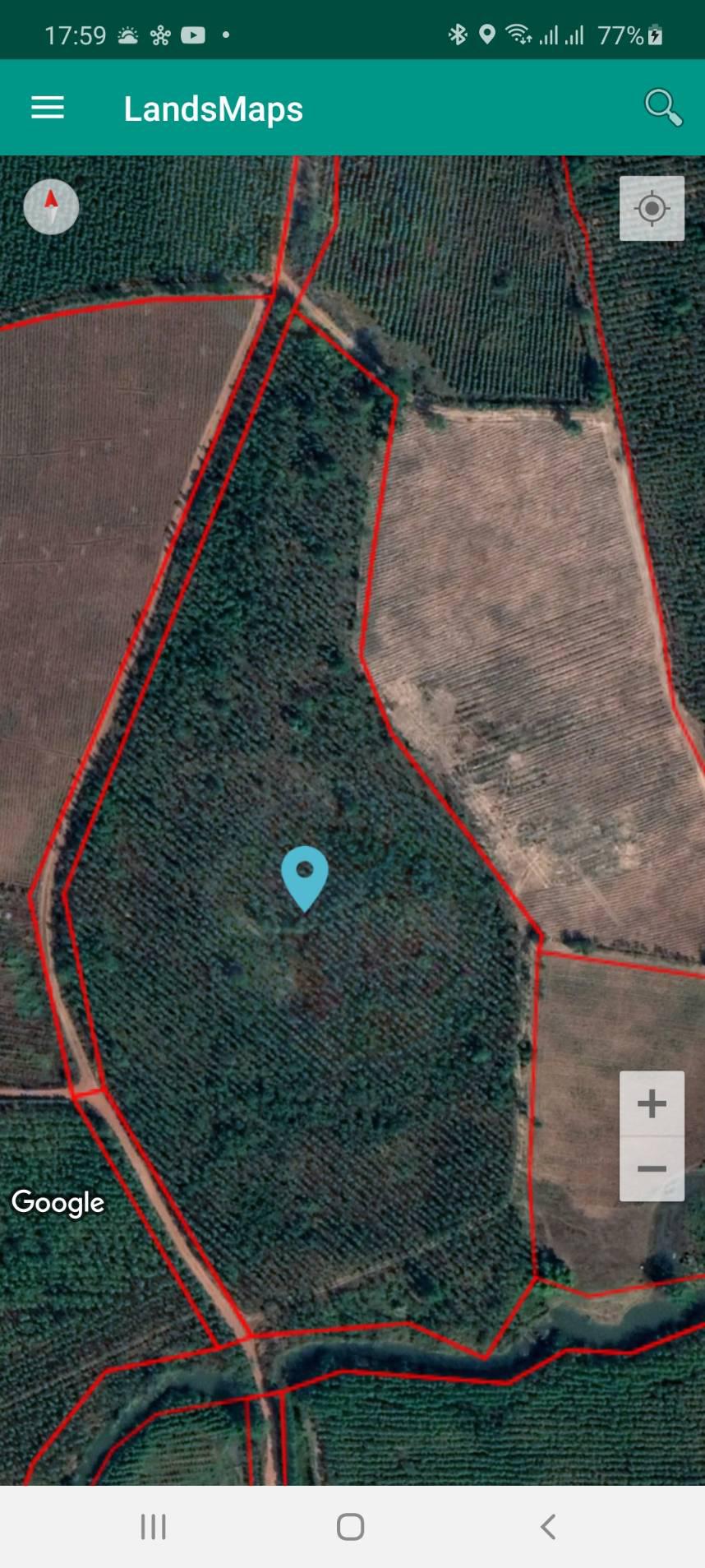The image size is (705, 1568).
Task: Open the recent apps view
Action: tap(154, 1527)
